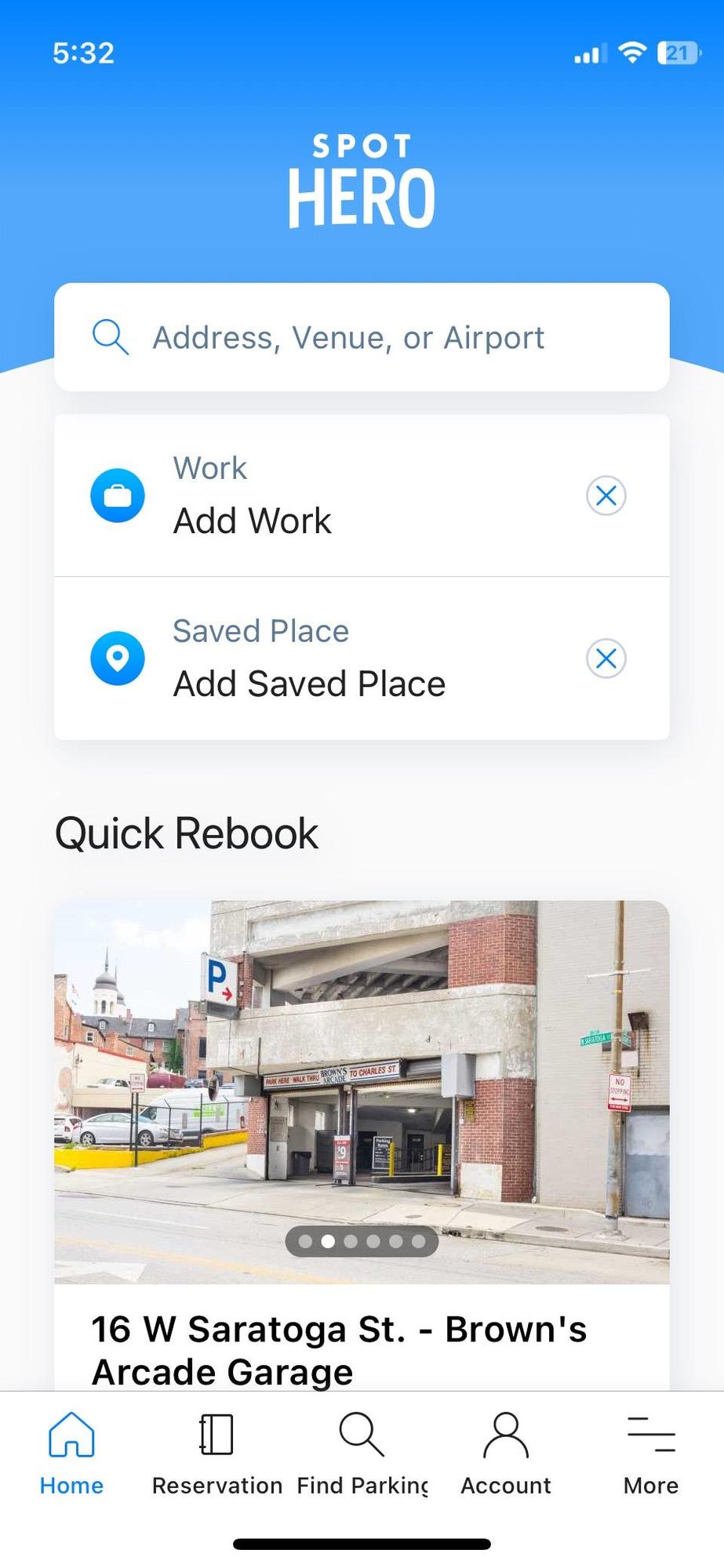Dismiss the Saved Place suggestion

[x=606, y=659]
